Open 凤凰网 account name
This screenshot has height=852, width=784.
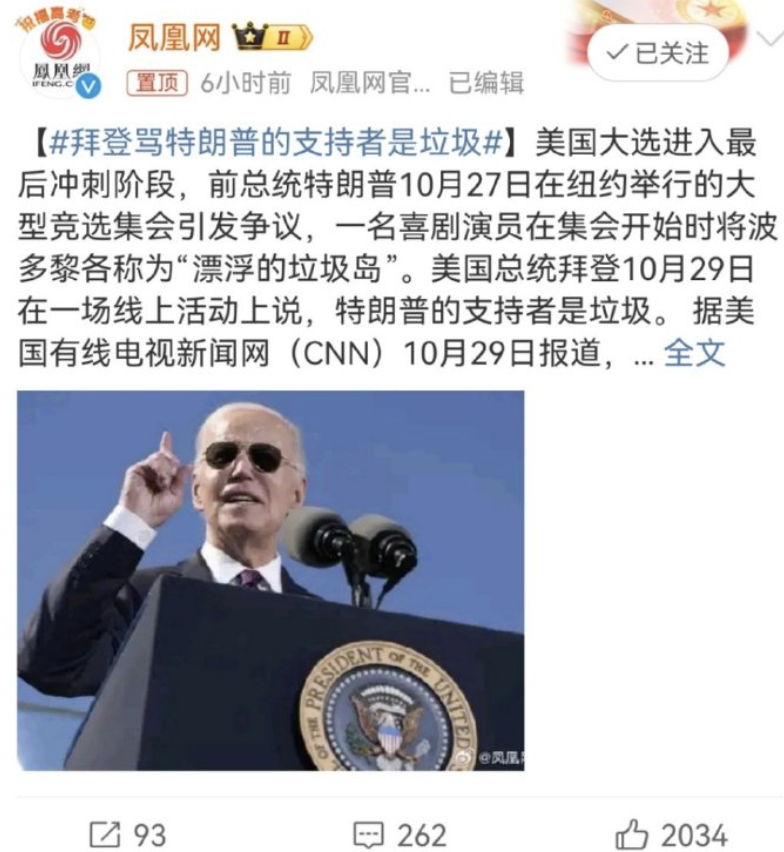point(173,38)
